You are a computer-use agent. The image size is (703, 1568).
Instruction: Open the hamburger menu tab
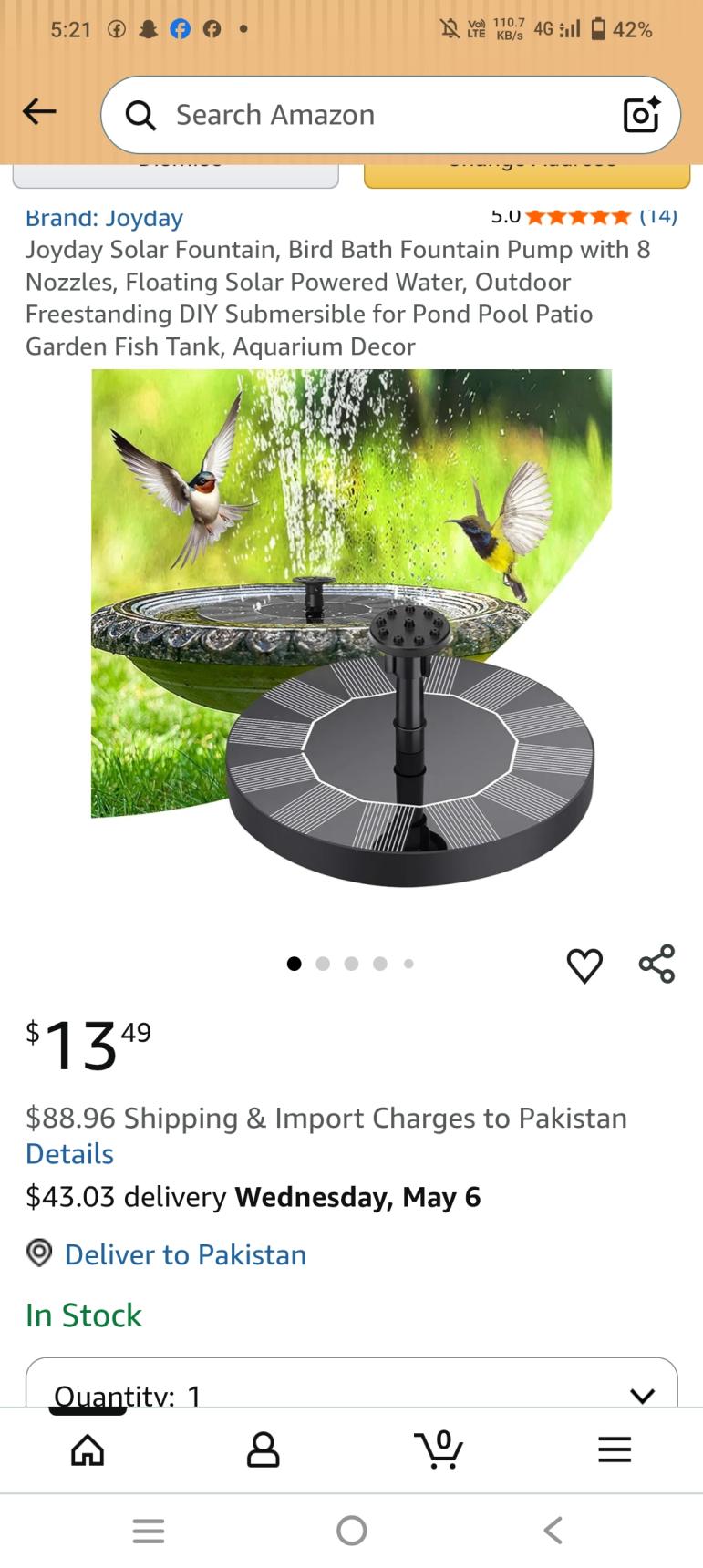(615, 1449)
